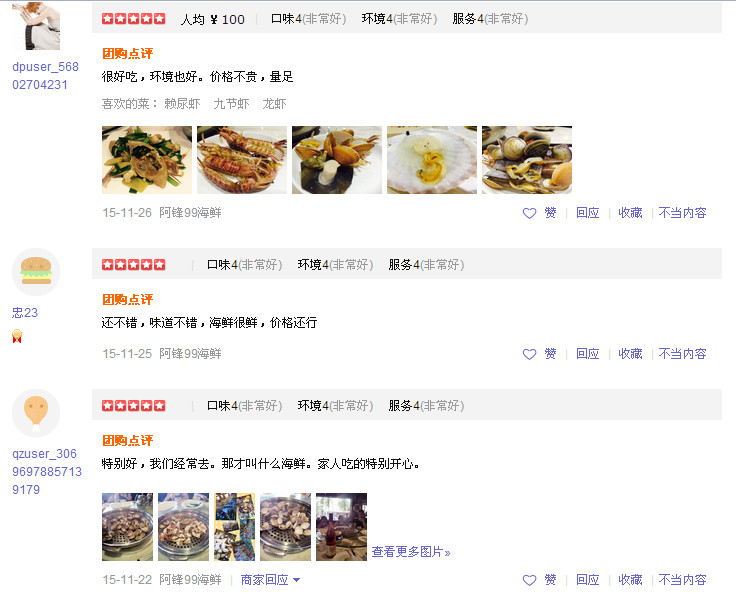Bookmark 忠23's review
Screen dimensions: 736x594
pyautogui.click(x=630, y=354)
